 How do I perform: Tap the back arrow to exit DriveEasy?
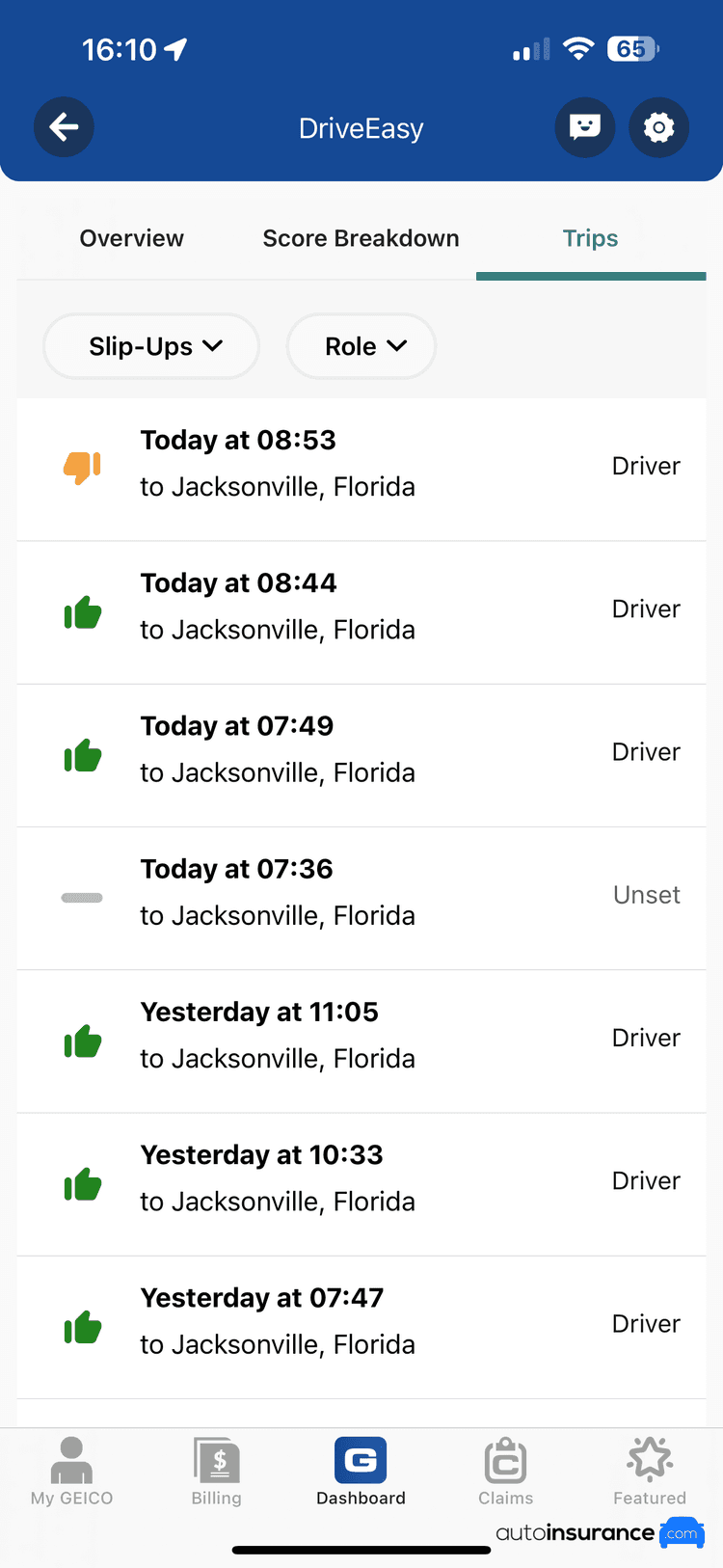click(x=64, y=126)
